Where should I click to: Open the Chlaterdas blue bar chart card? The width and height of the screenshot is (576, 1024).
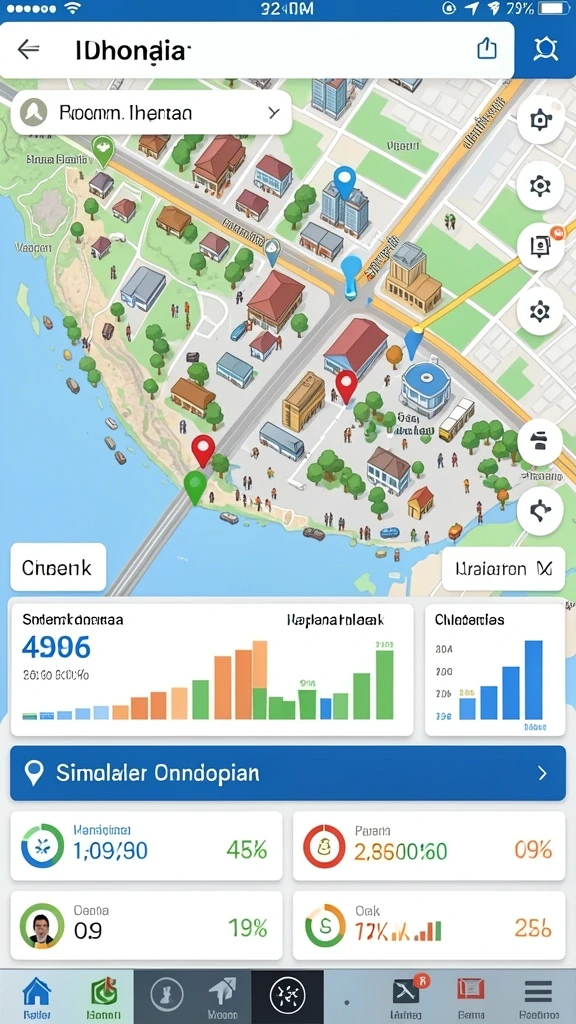495,669
